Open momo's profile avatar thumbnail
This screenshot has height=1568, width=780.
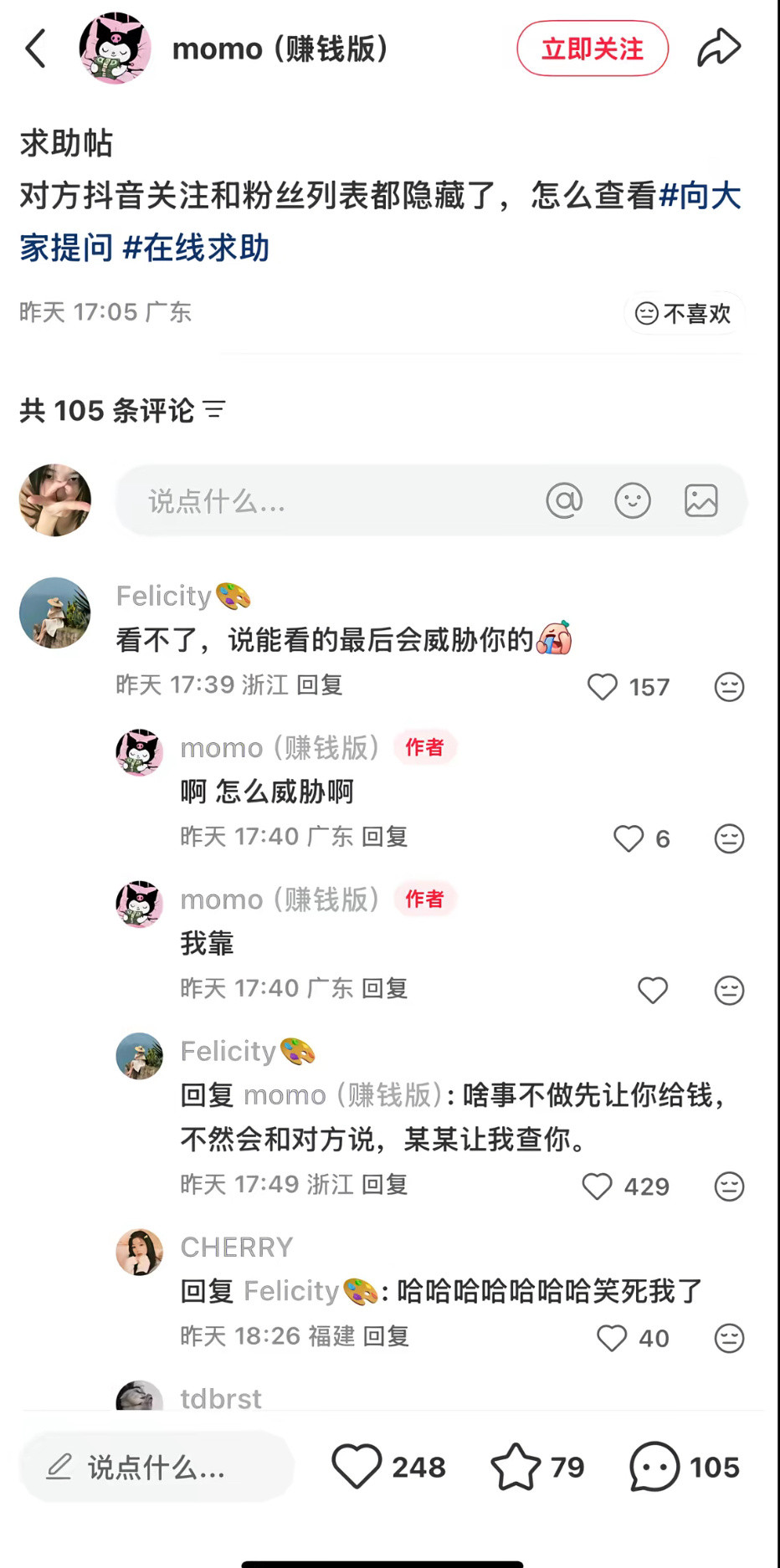pos(115,48)
